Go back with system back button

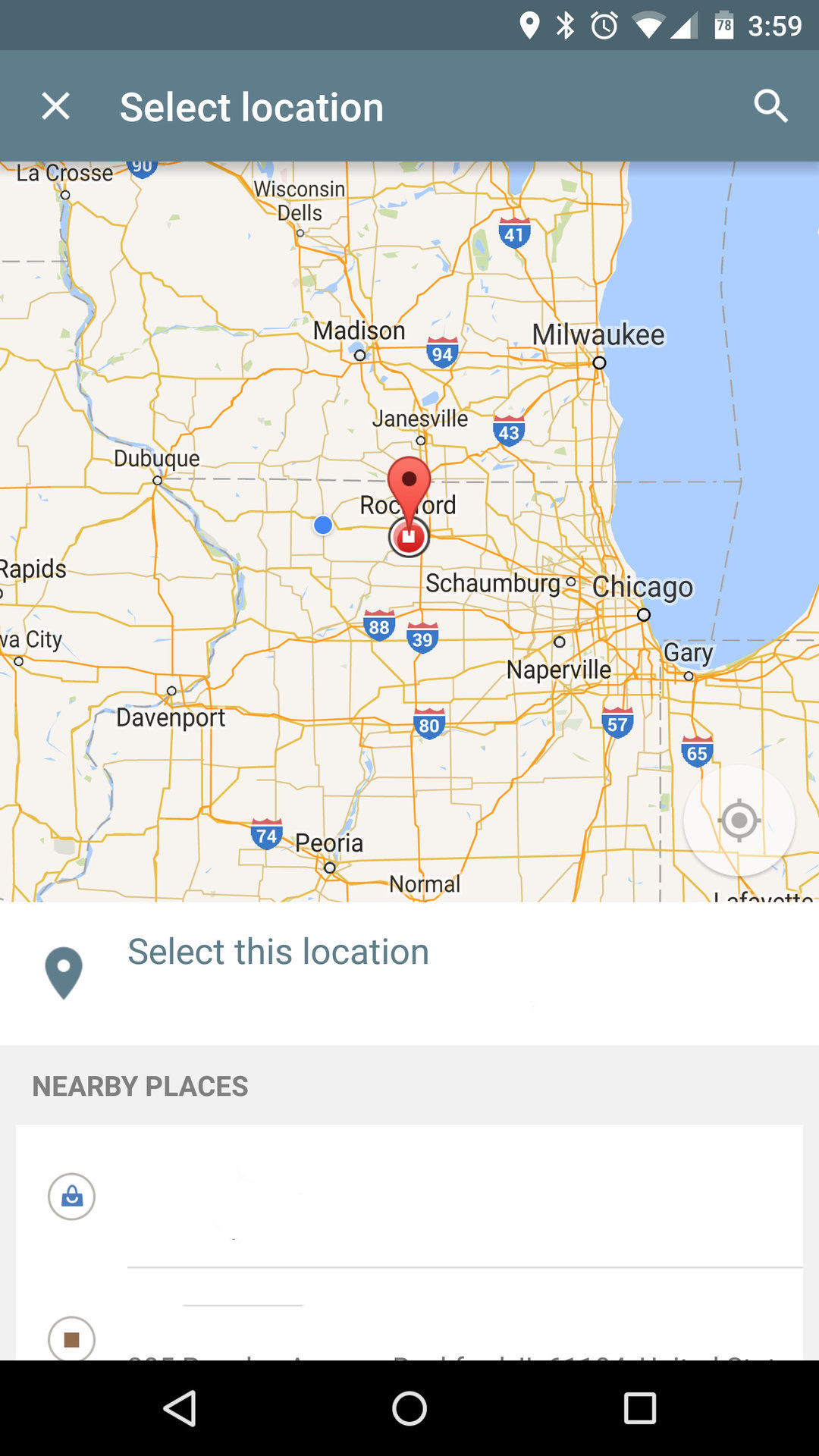point(180,1408)
